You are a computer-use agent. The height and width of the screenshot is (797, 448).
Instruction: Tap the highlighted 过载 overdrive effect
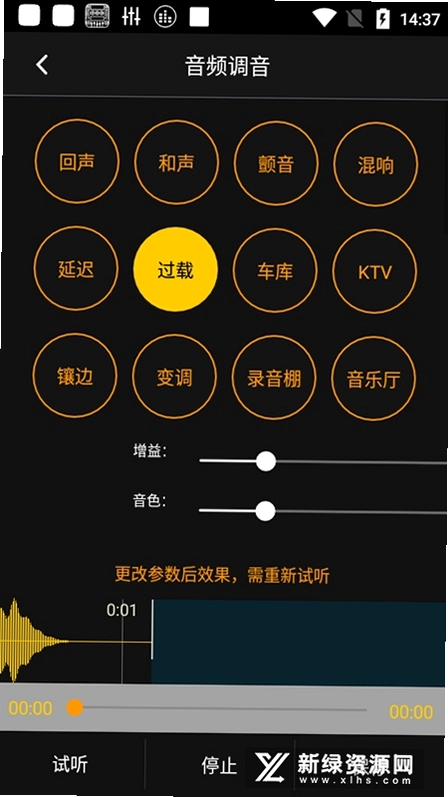click(175, 269)
